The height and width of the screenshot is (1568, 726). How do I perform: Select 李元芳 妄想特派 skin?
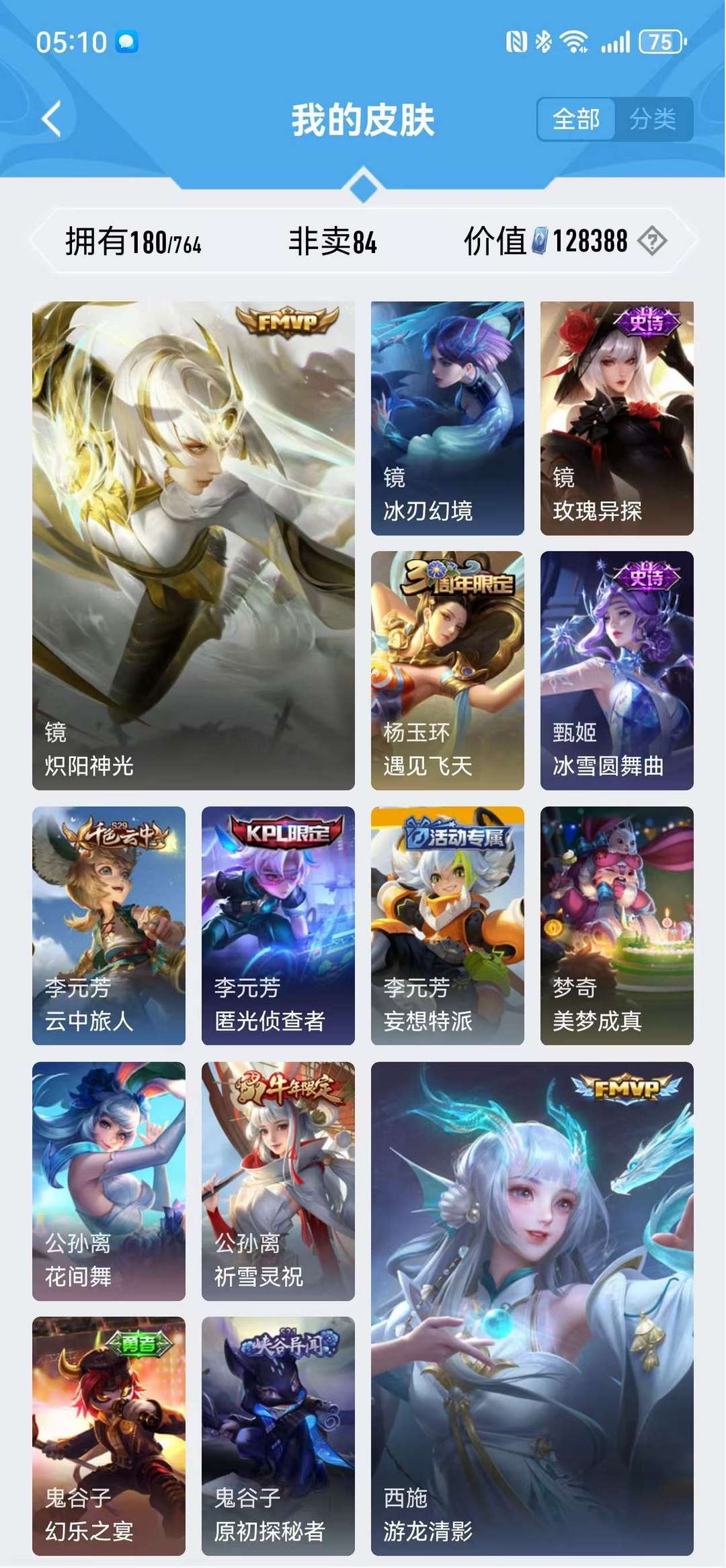[x=448, y=926]
